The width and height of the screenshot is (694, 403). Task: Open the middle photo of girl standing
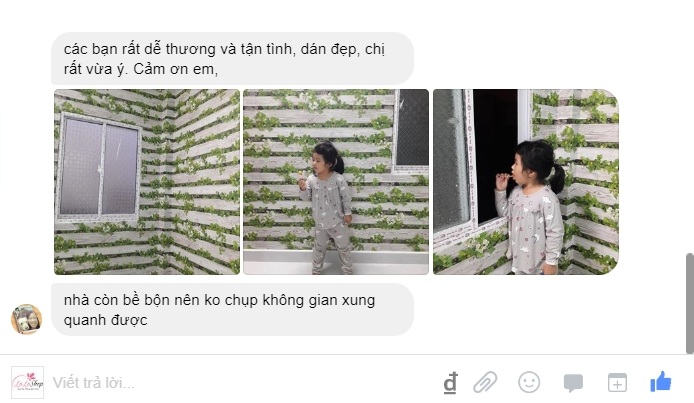click(335, 182)
